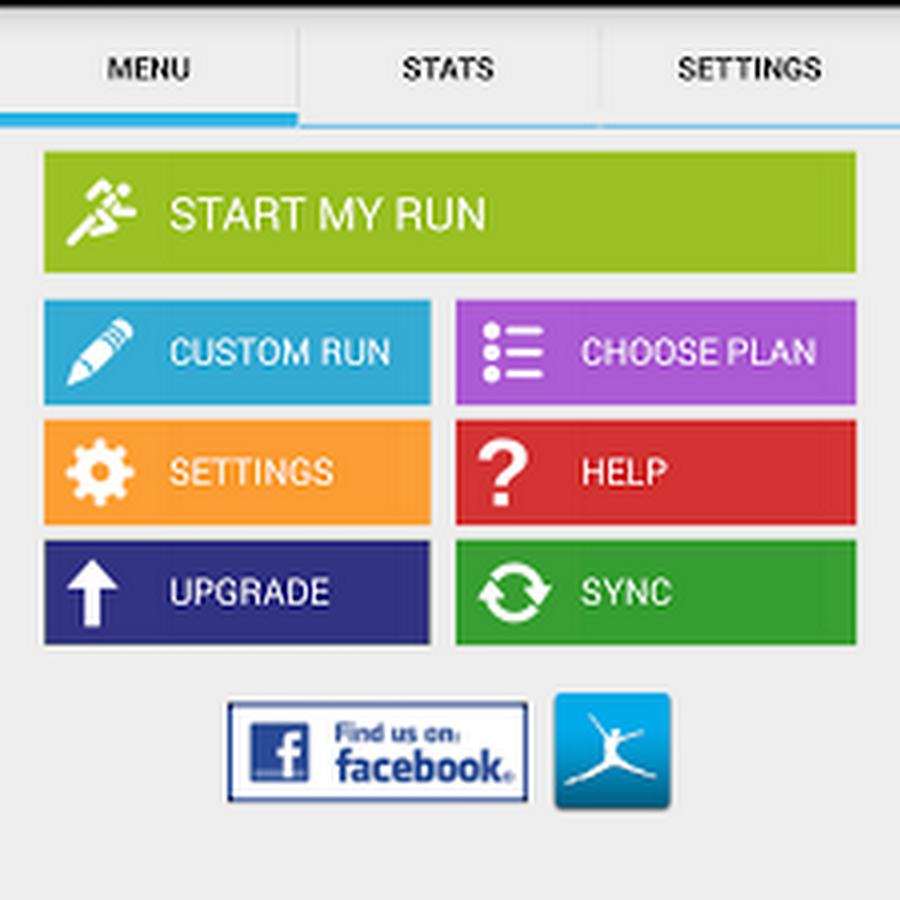900x900 pixels.
Task: Open the MyFitnessPal icon
Action: click(x=612, y=750)
